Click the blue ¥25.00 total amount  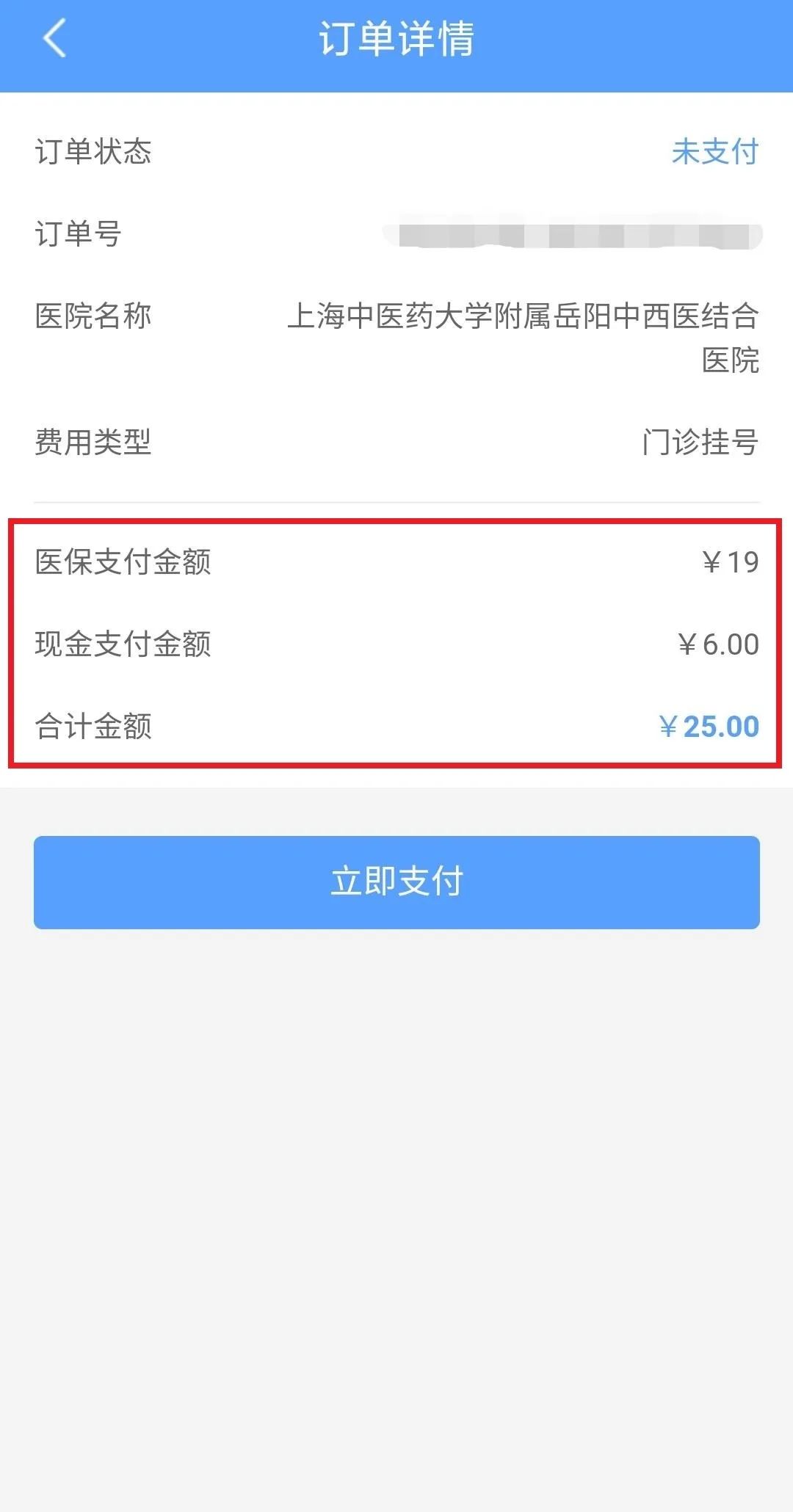pos(709,727)
